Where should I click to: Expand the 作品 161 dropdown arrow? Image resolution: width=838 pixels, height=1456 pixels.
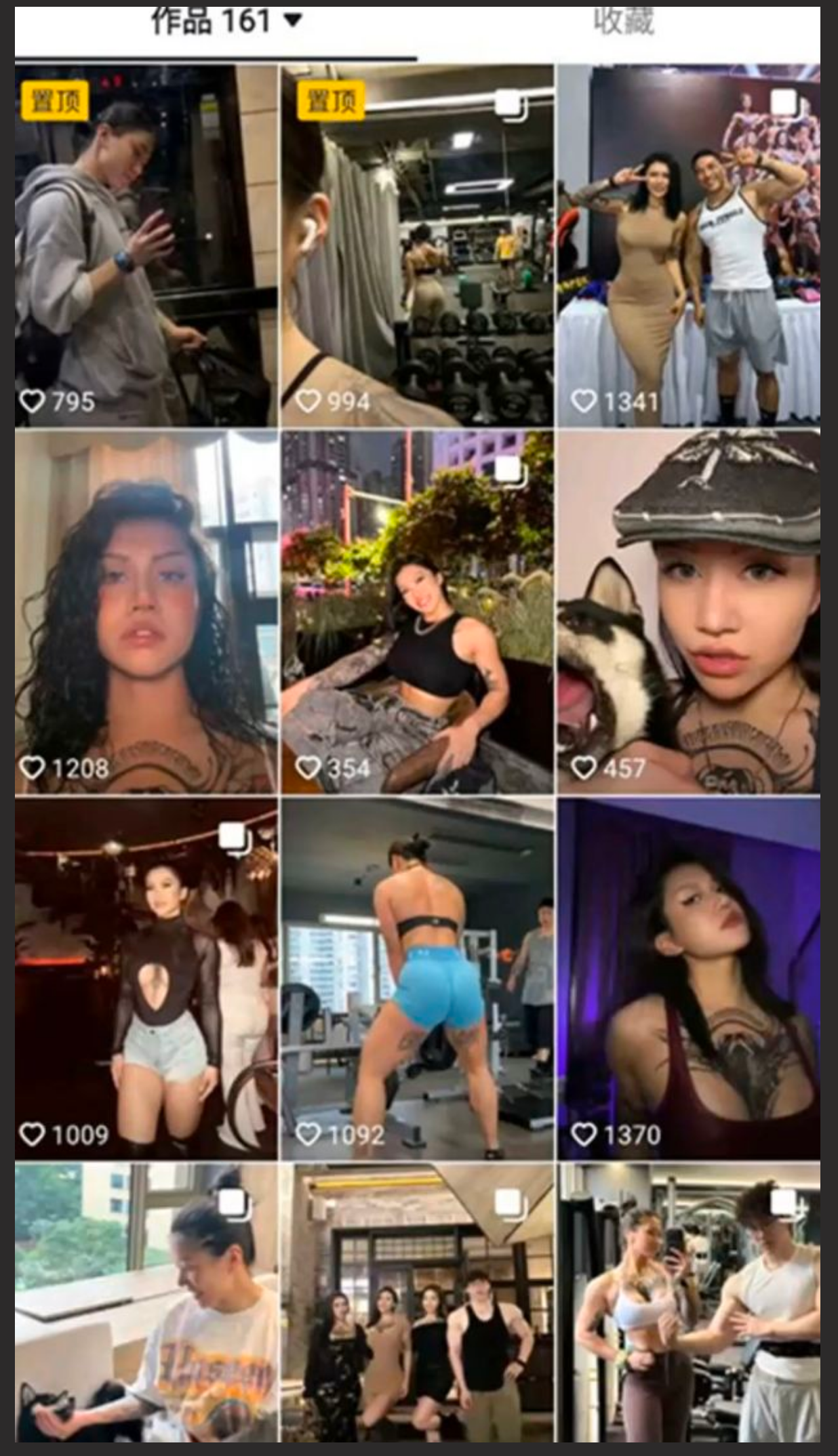click(293, 21)
